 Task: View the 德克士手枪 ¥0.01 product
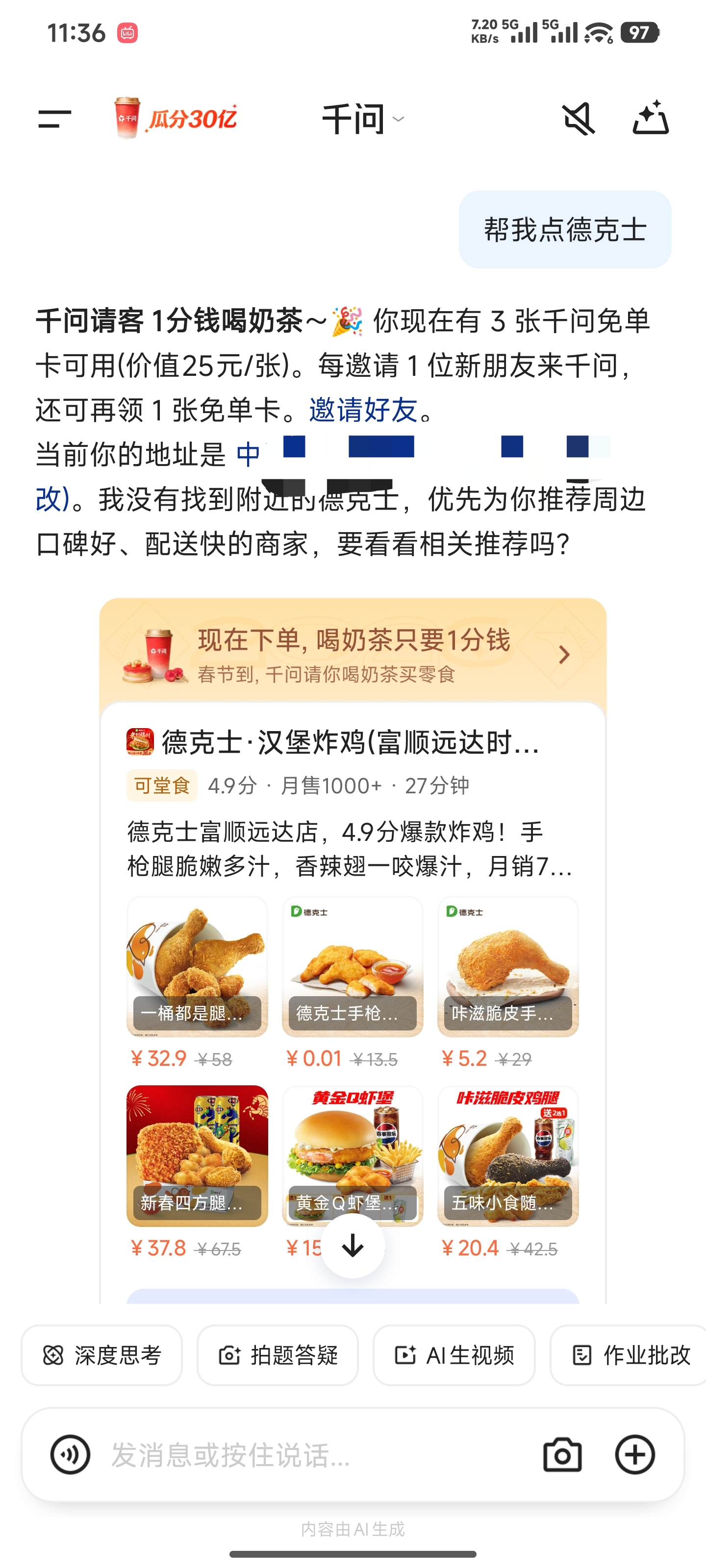coord(352,967)
